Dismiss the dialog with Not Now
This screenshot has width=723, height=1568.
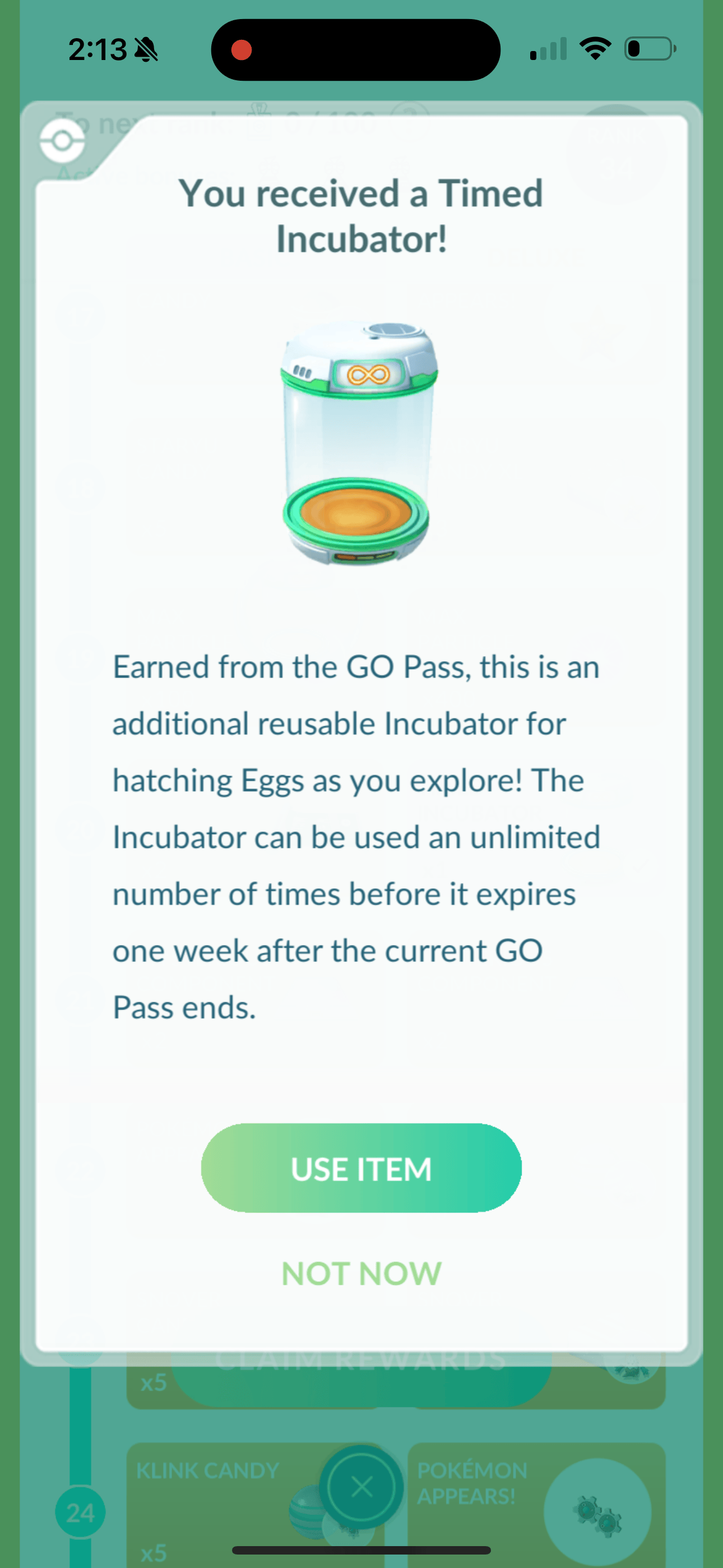click(x=361, y=1274)
